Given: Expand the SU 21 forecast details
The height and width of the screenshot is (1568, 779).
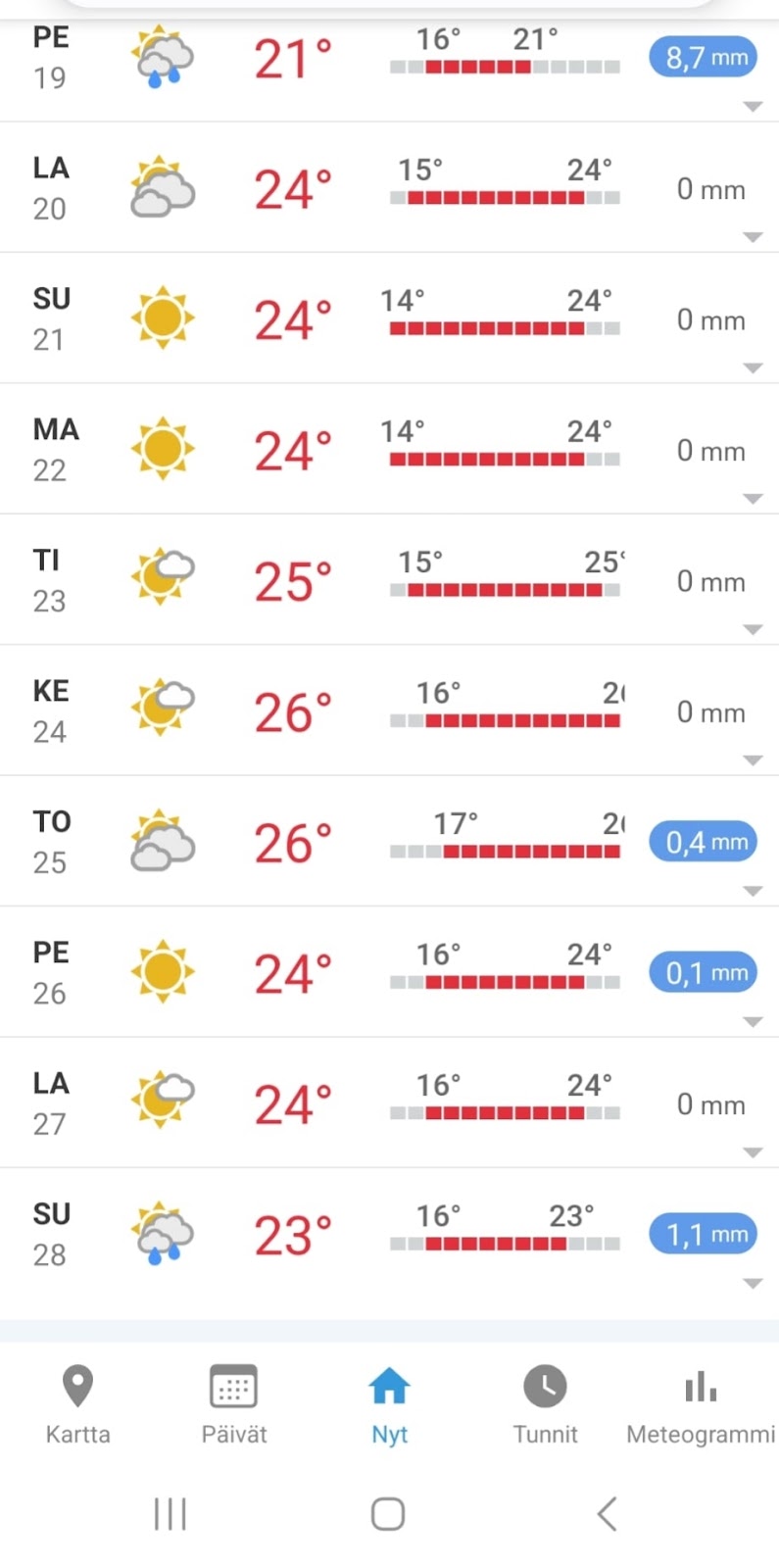Looking at the screenshot, I should click(753, 368).
